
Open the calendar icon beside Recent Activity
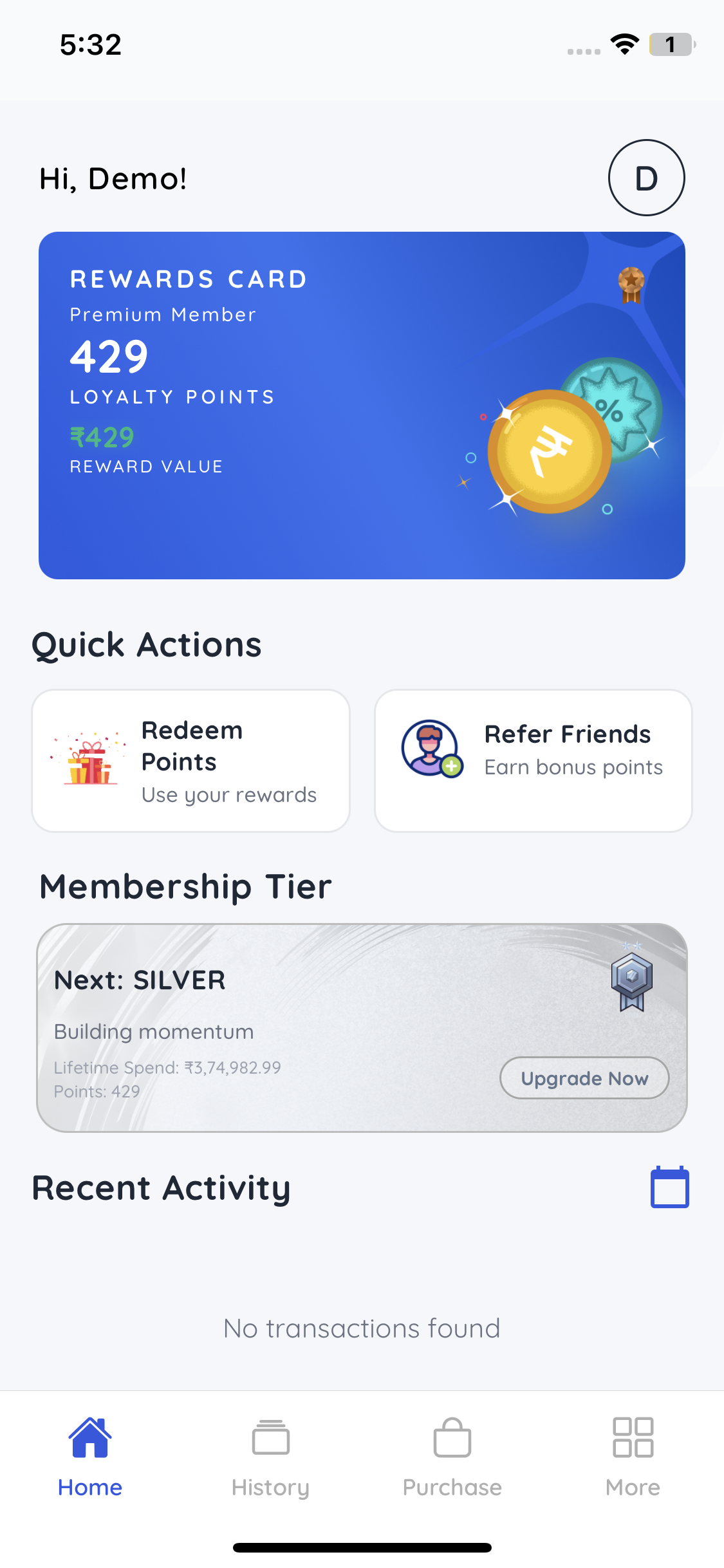coord(669,1188)
